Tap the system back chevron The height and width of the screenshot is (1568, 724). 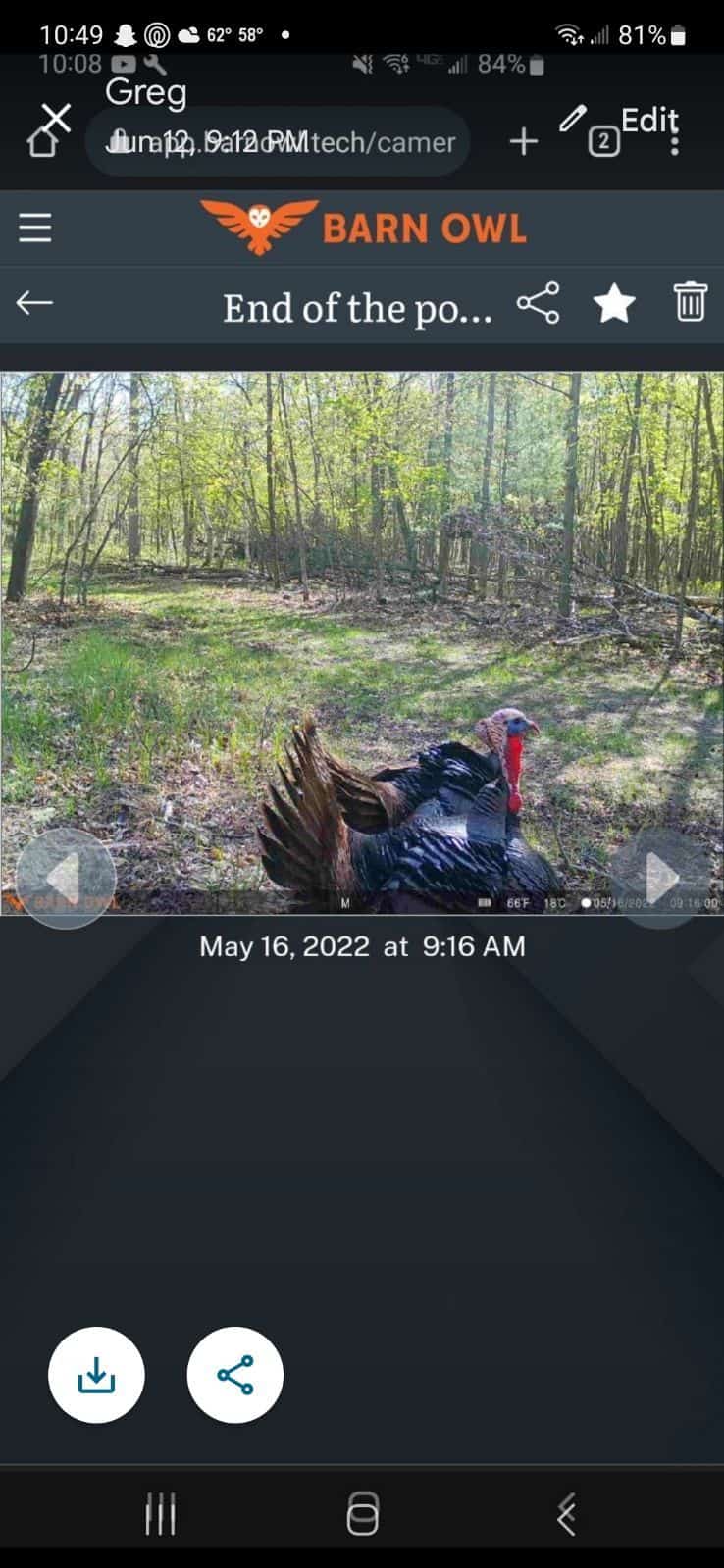pyautogui.click(x=566, y=1514)
